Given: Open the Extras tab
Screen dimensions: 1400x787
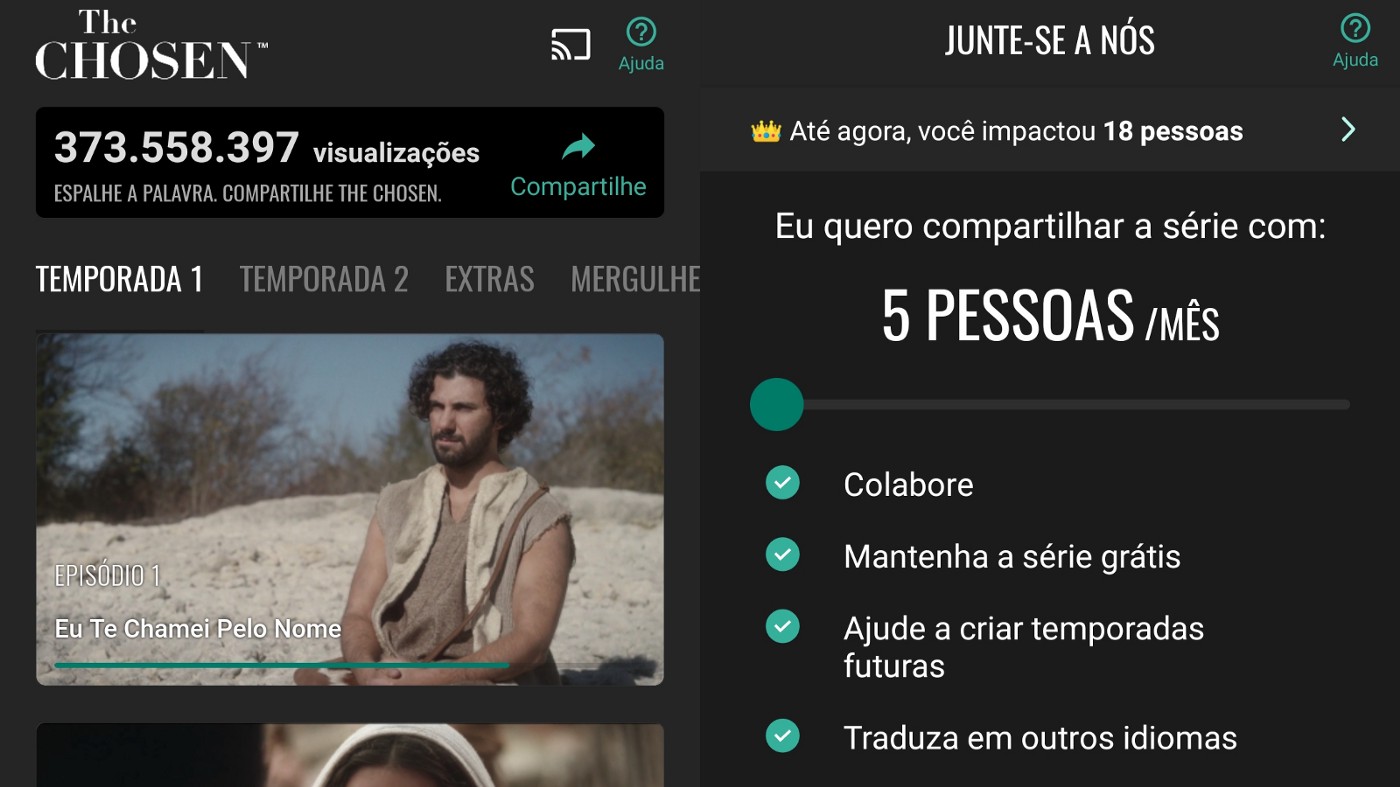Looking at the screenshot, I should pos(489,279).
